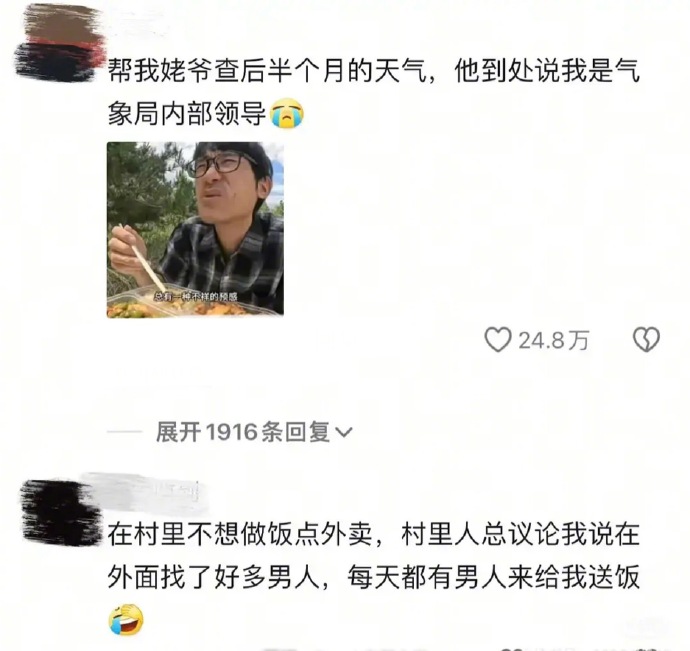Expand the 1916 replies
The width and height of the screenshot is (690, 651).
[x=254, y=431]
